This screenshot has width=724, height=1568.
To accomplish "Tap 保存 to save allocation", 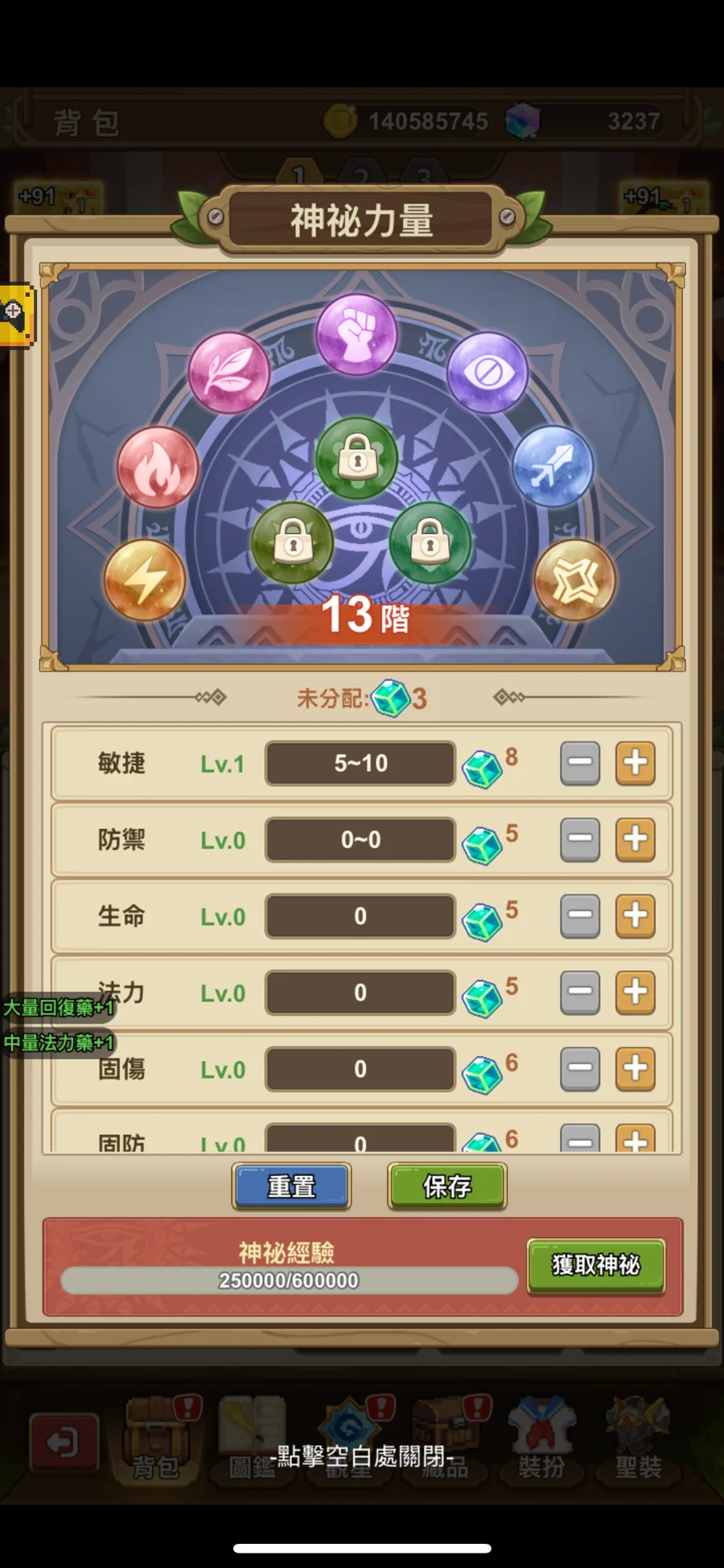I will click(447, 1186).
